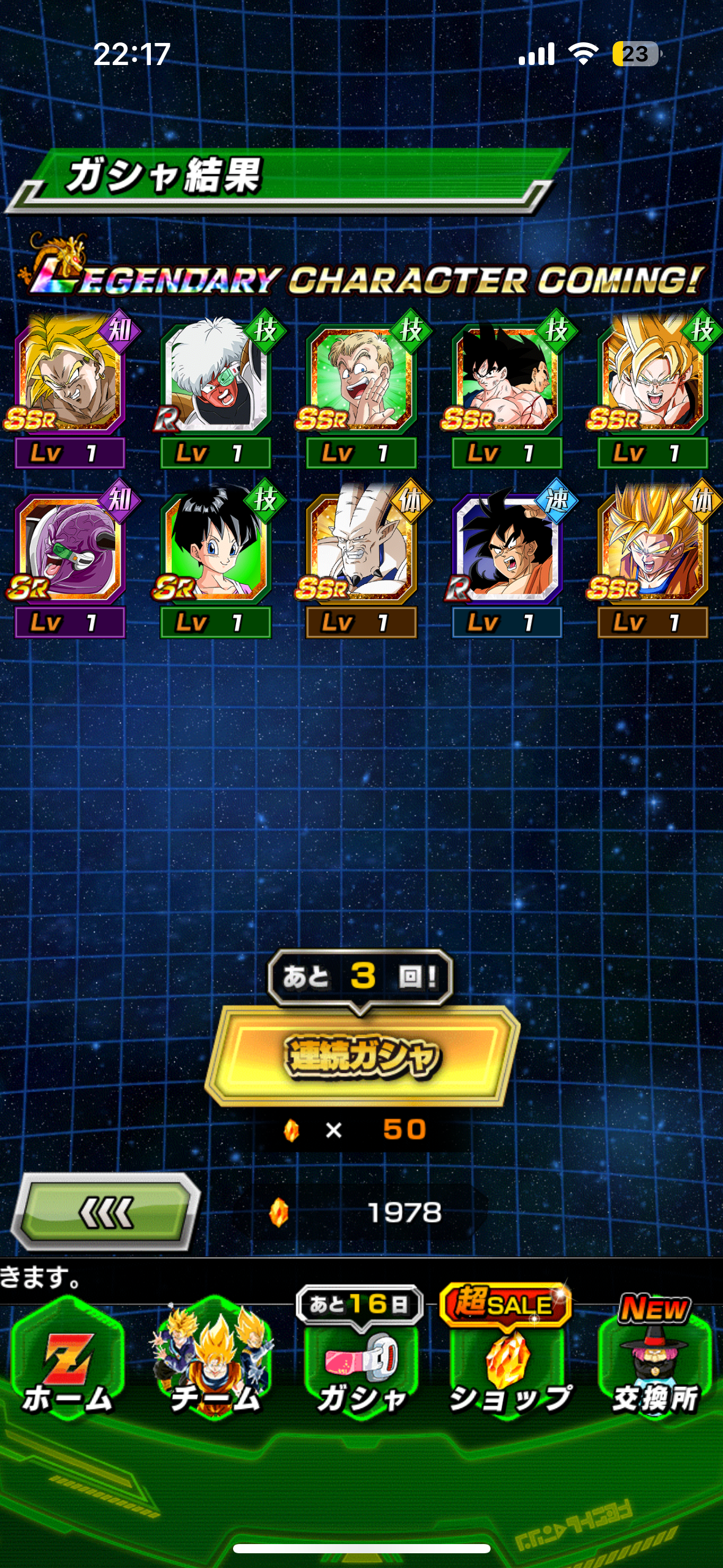View the SSR Super Saiyan Goku 技 card
This screenshot has width=723, height=1568.
[653, 389]
